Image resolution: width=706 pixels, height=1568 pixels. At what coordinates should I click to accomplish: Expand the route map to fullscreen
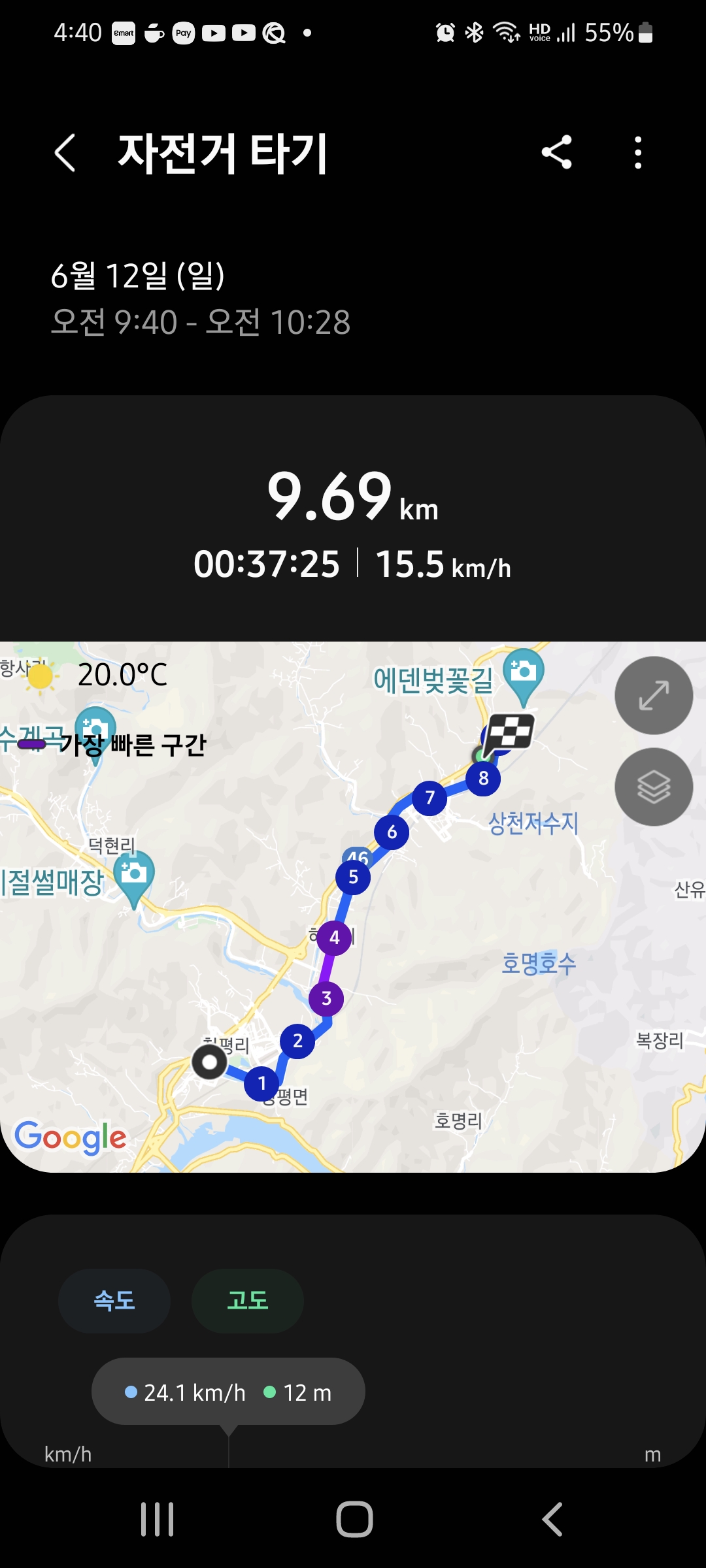[x=653, y=695]
